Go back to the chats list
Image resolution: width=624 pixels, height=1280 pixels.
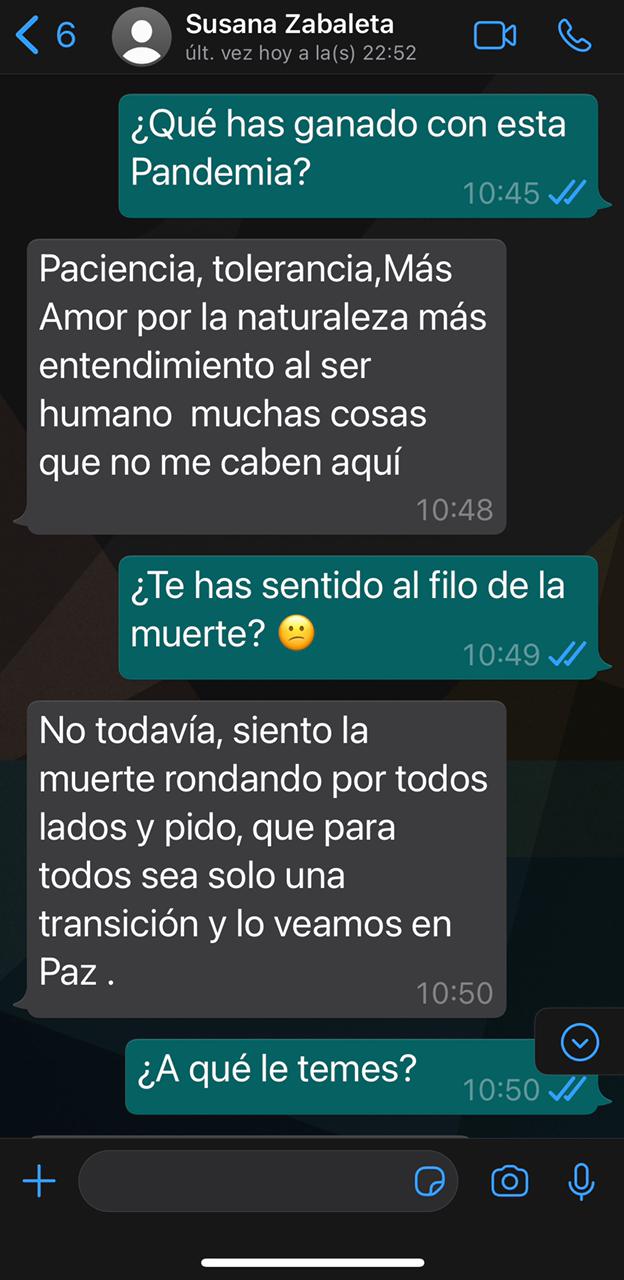45,36
